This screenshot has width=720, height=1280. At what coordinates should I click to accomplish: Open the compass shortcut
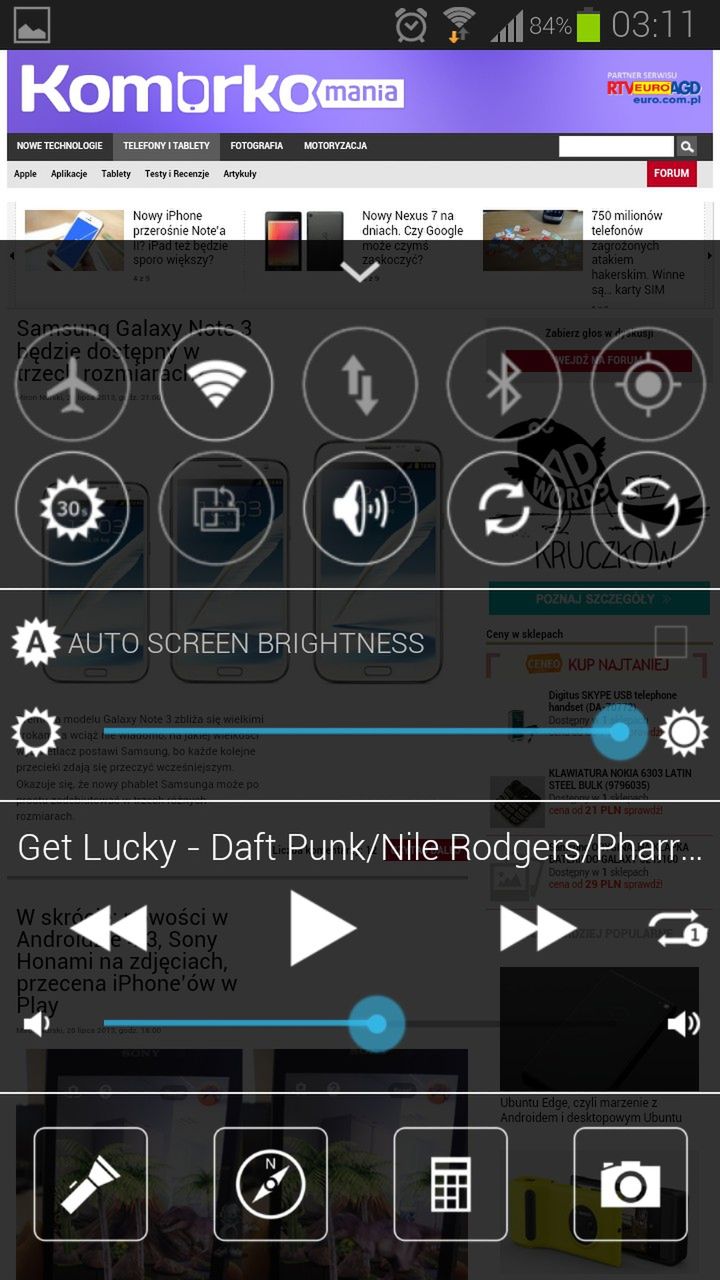point(270,1184)
